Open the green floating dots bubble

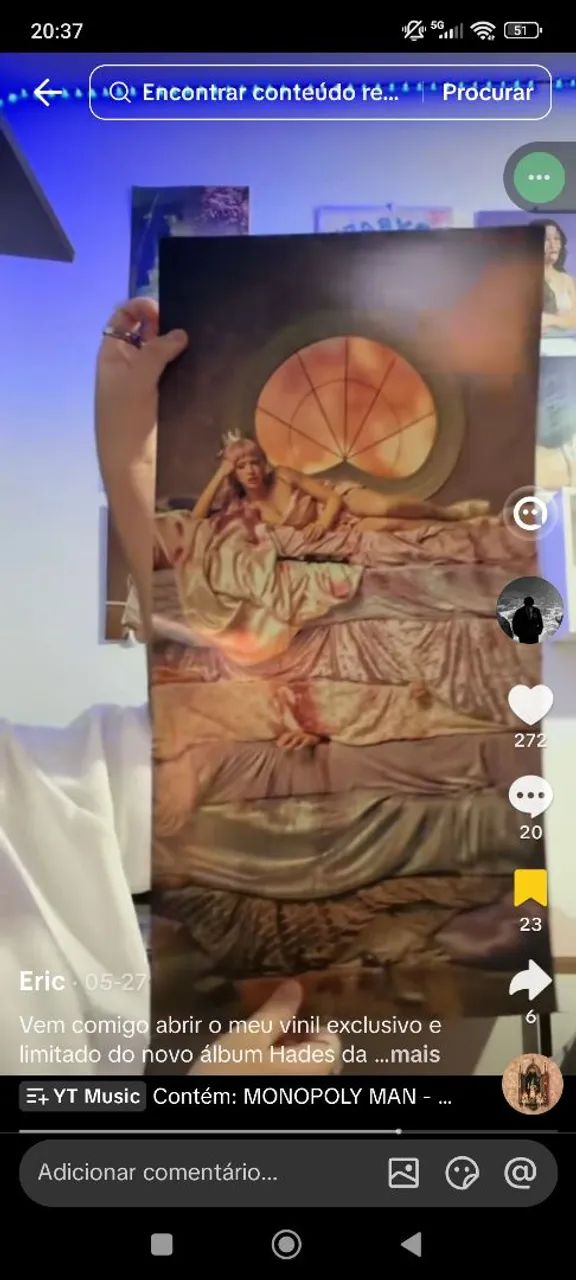tap(539, 177)
